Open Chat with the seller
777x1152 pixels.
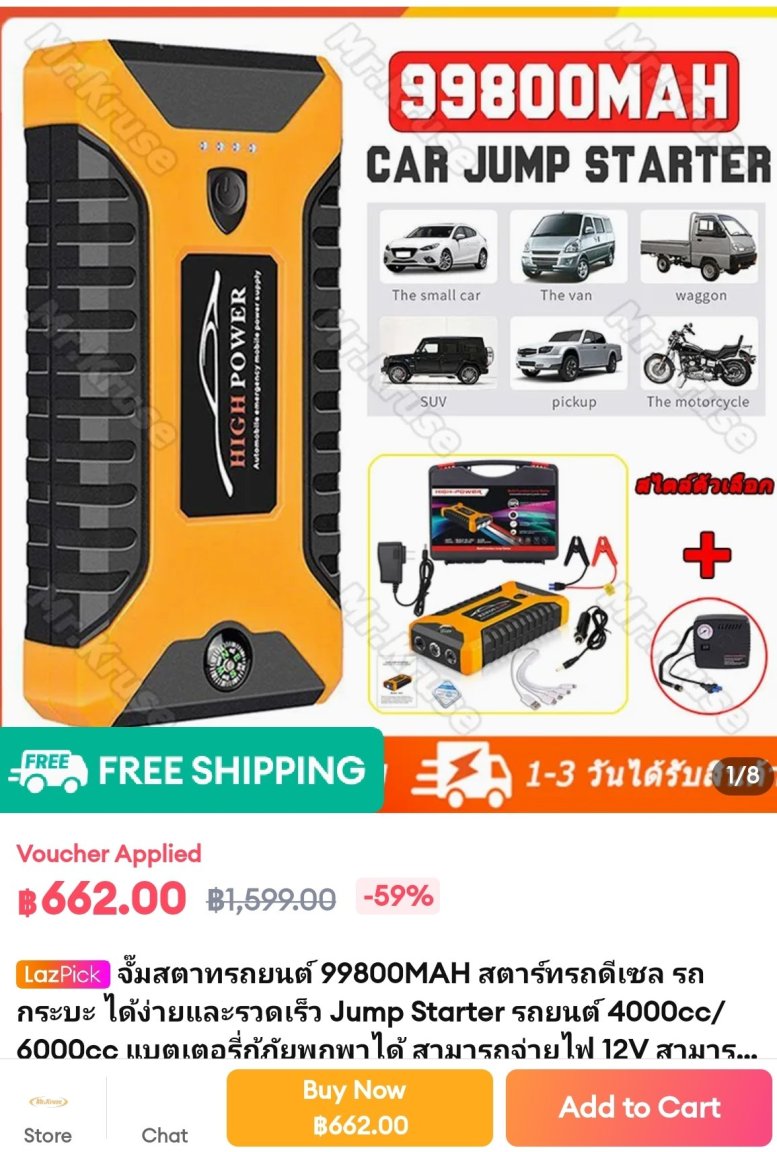coord(164,1116)
